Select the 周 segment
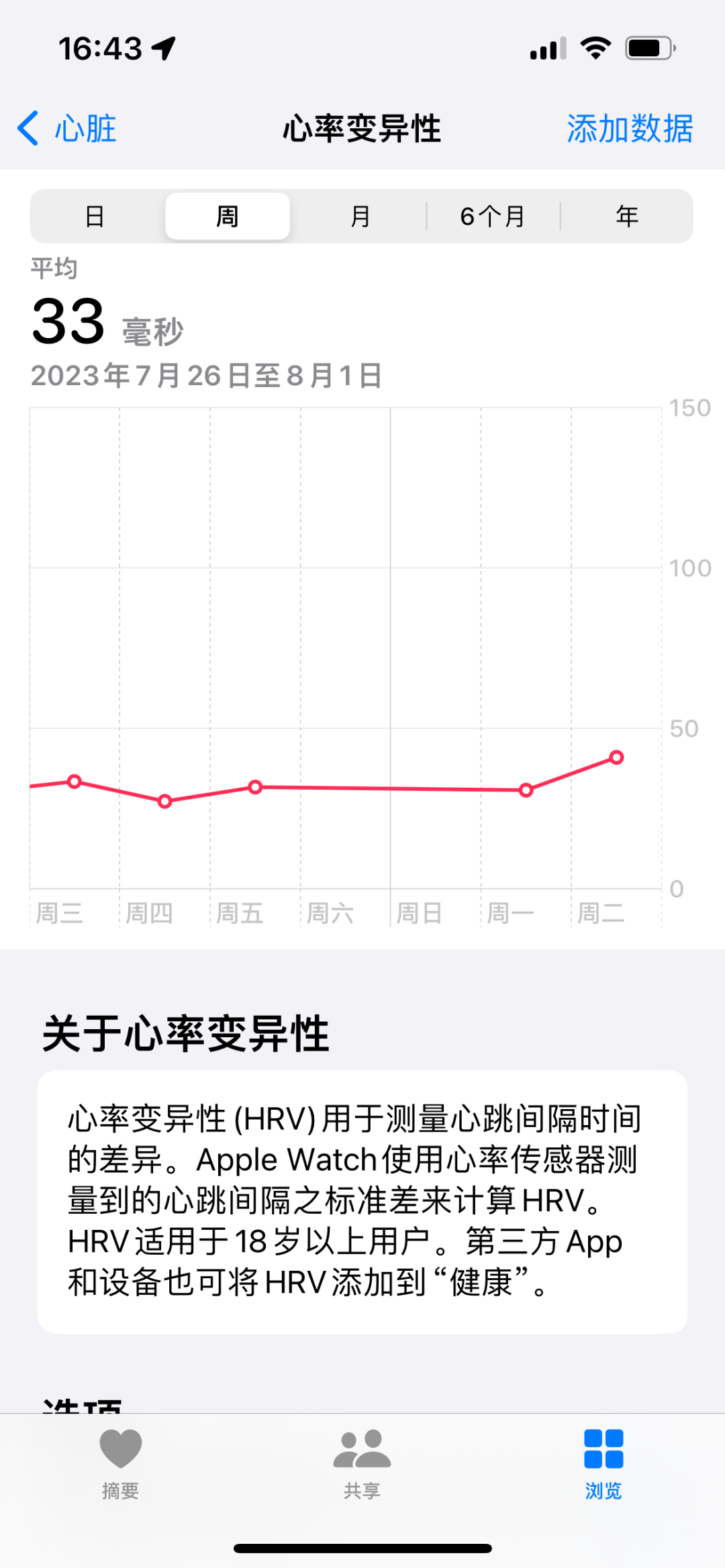725x1568 pixels. [x=228, y=217]
